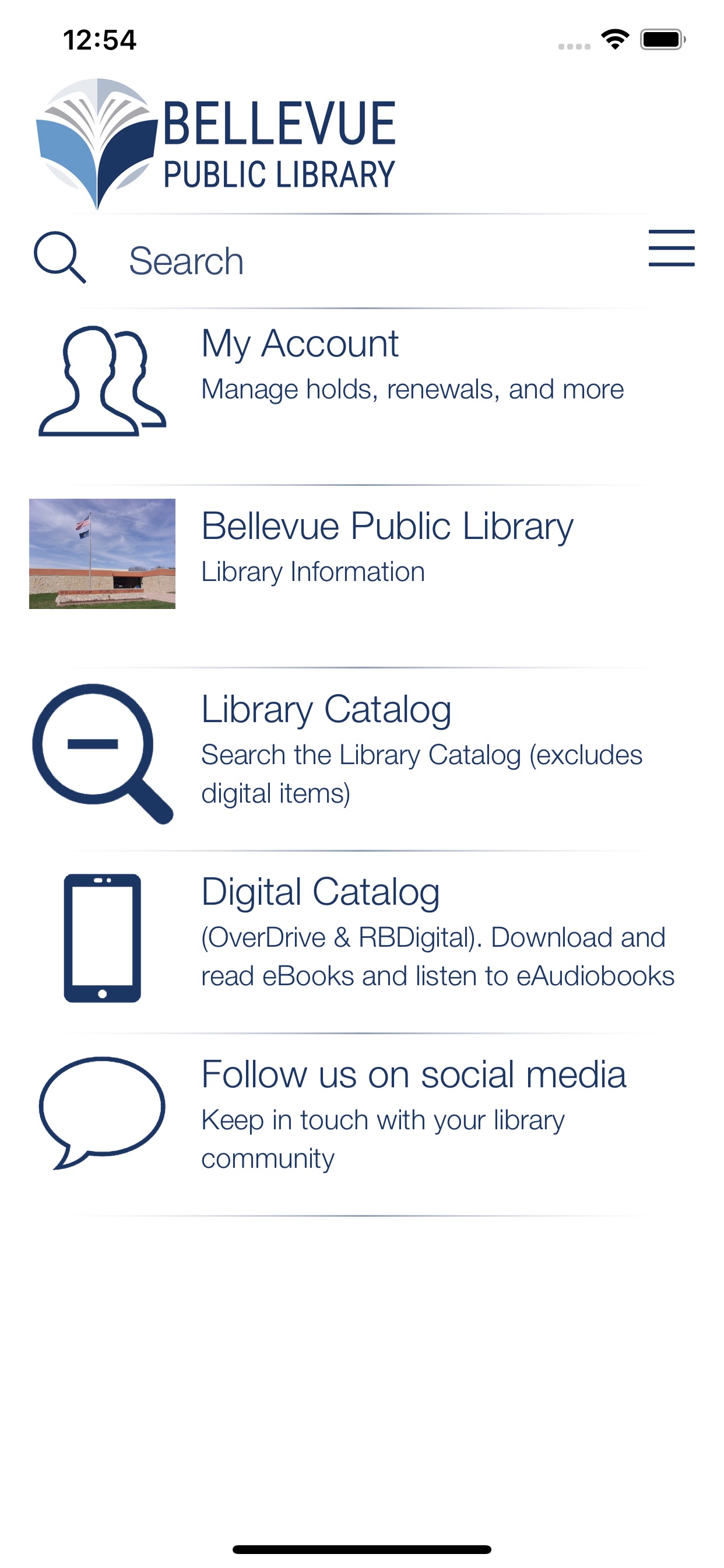Viewport: 724px width, 1568px height.
Task: View Bellevue Public Library information
Action: tap(361, 552)
